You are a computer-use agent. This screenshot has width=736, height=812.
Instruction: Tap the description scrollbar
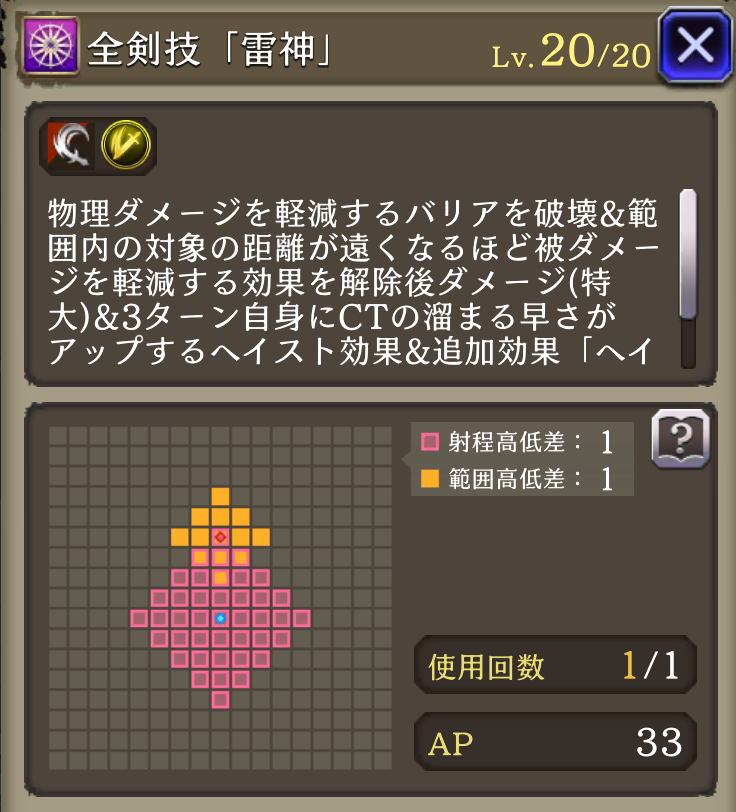pyautogui.click(x=688, y=255)
